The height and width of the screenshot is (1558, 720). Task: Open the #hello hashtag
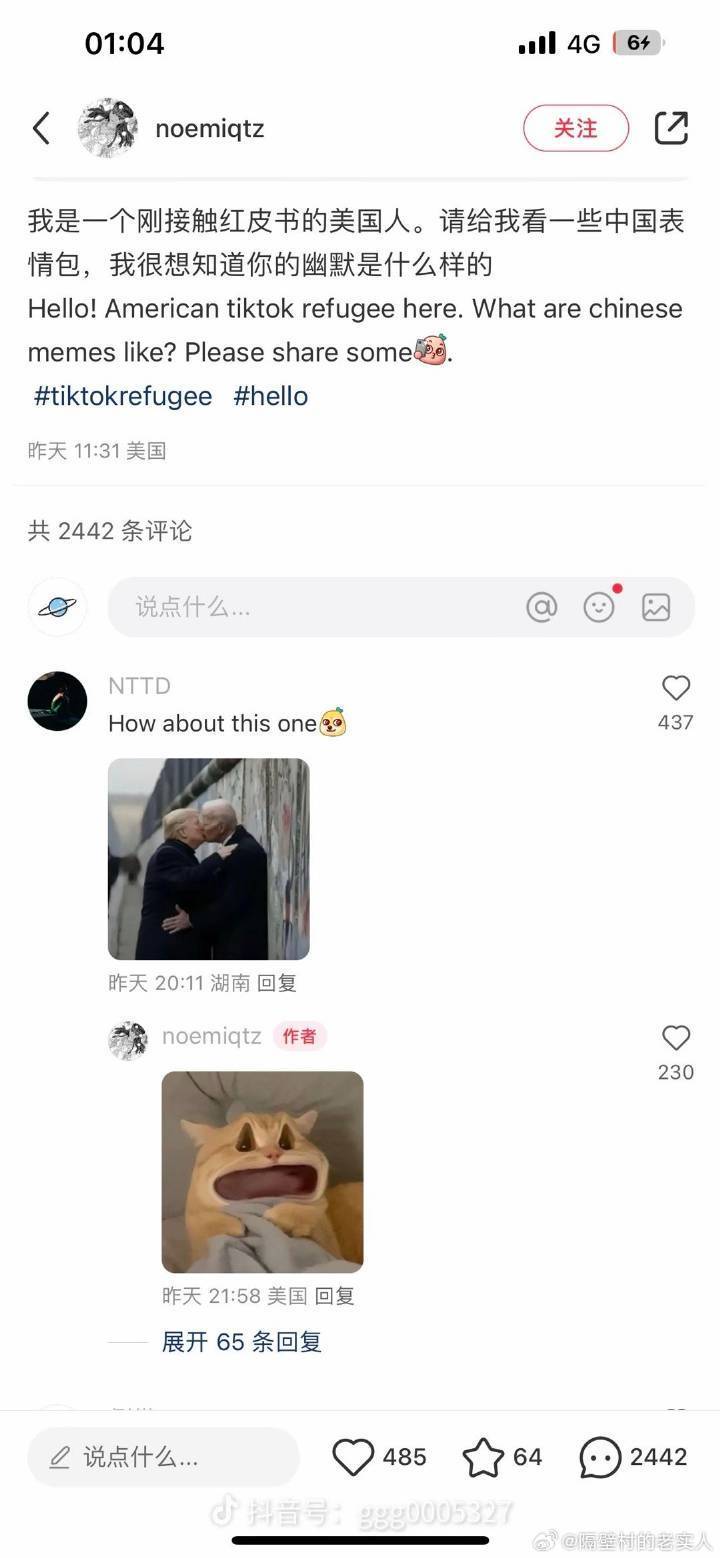270,396
